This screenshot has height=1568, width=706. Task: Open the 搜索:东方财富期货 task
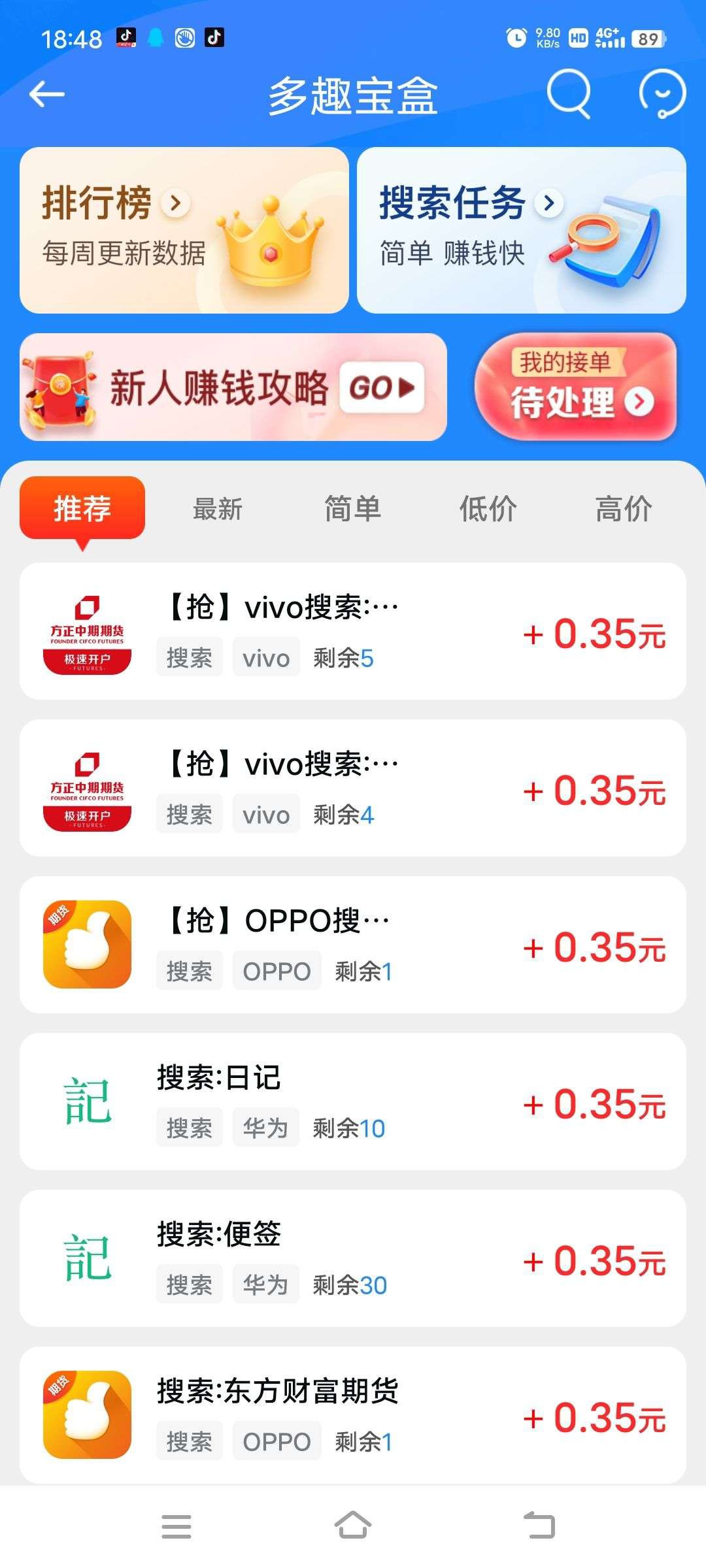[353, 1415]
